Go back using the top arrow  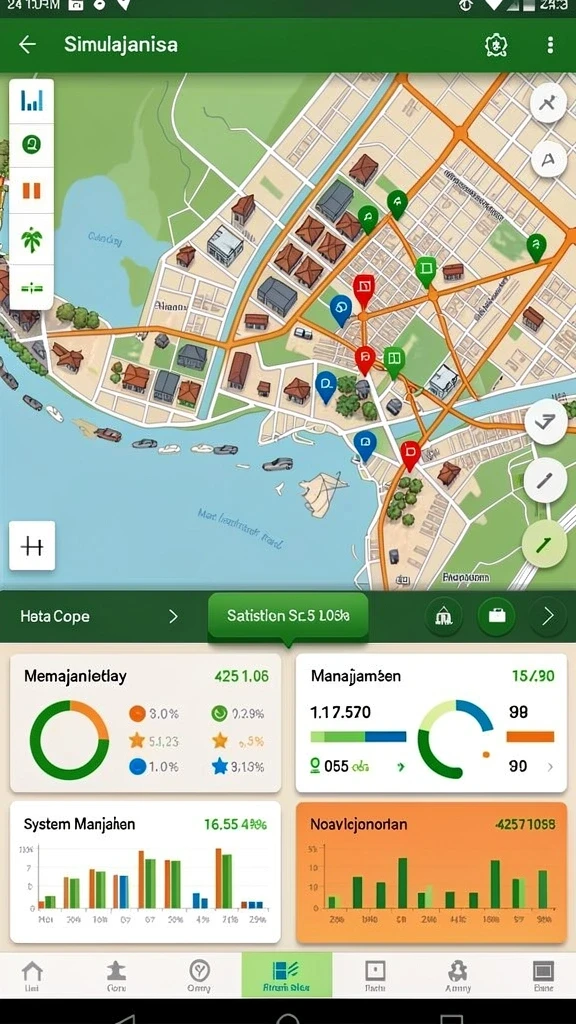click(x=27, y=44)
